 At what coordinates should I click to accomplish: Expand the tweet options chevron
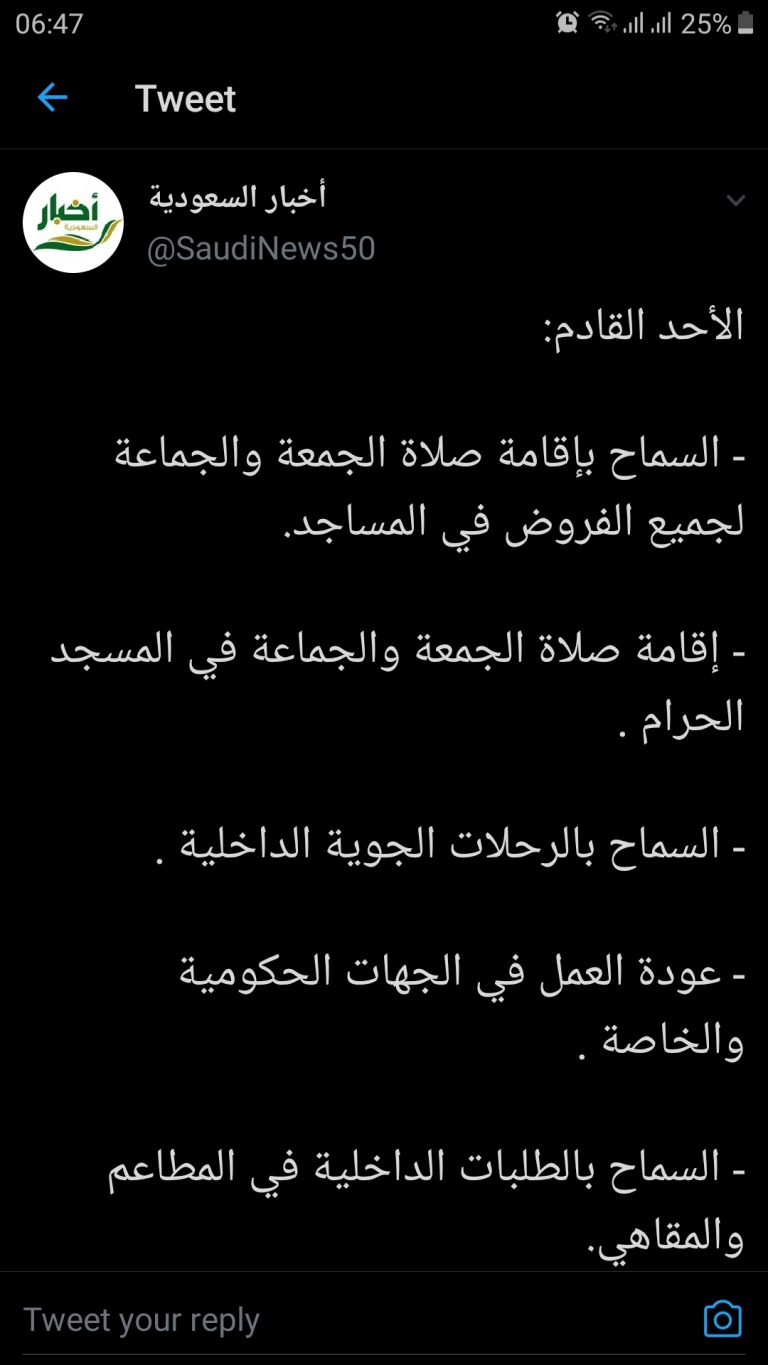click(x=736, y=201)
